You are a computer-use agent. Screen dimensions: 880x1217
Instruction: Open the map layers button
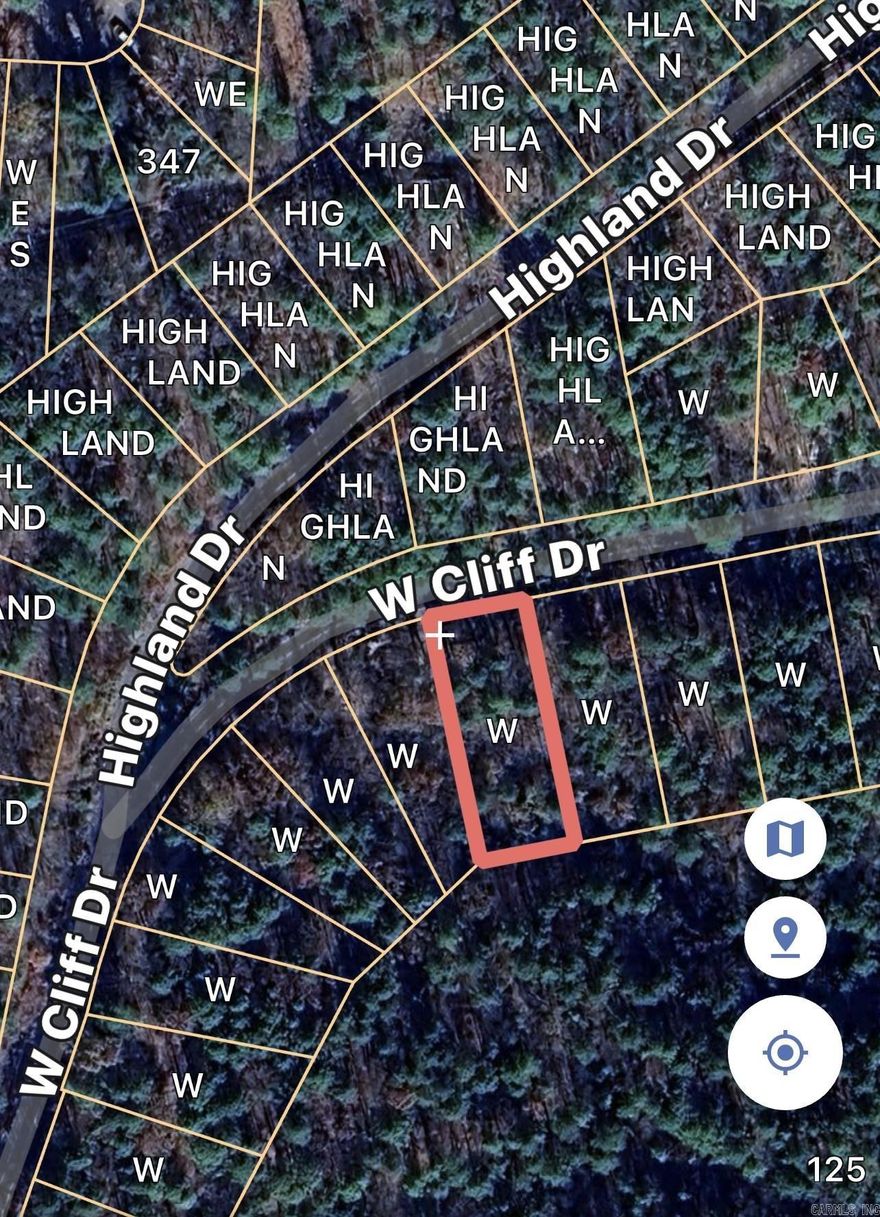pyautogui.click(x=785, y=839)
